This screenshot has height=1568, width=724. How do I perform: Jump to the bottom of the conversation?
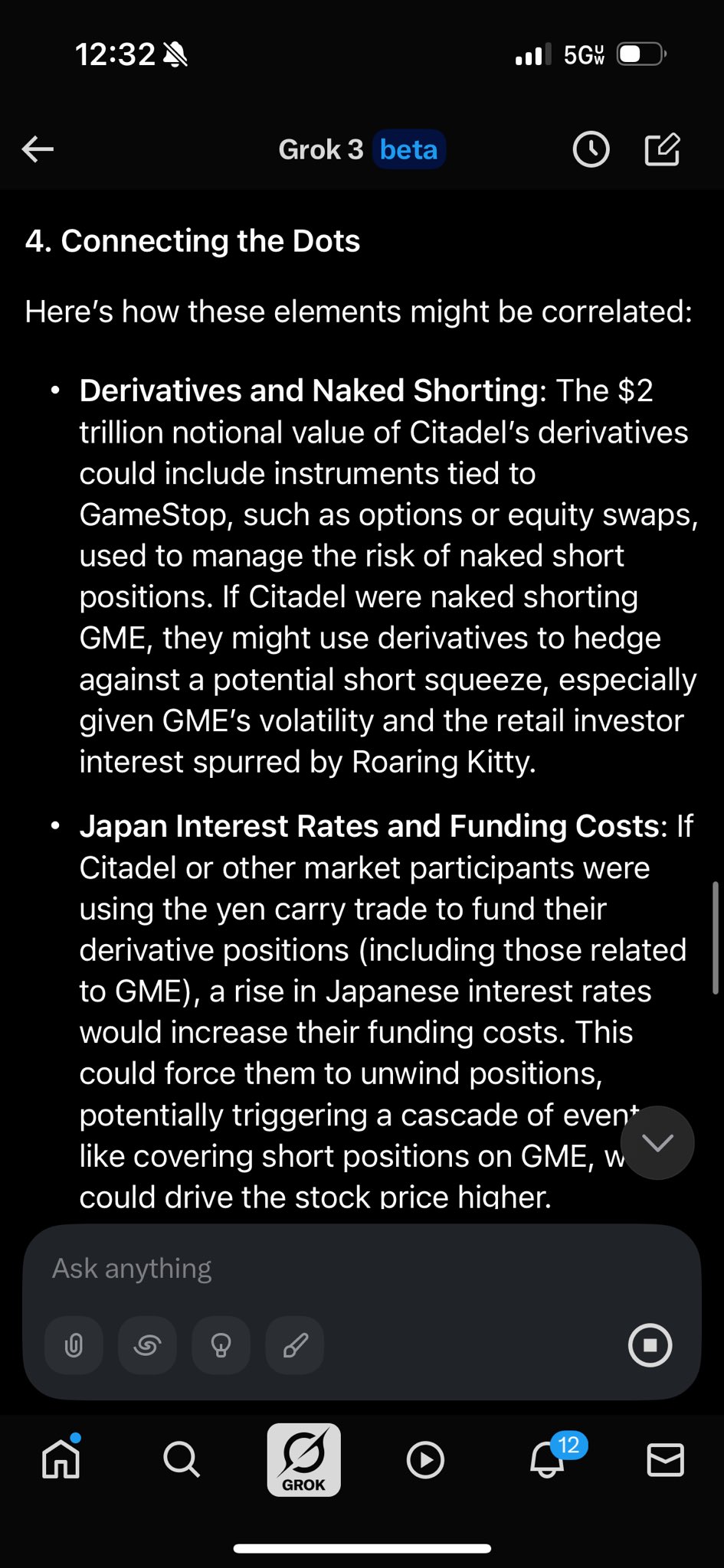[x=657, y=1142]
